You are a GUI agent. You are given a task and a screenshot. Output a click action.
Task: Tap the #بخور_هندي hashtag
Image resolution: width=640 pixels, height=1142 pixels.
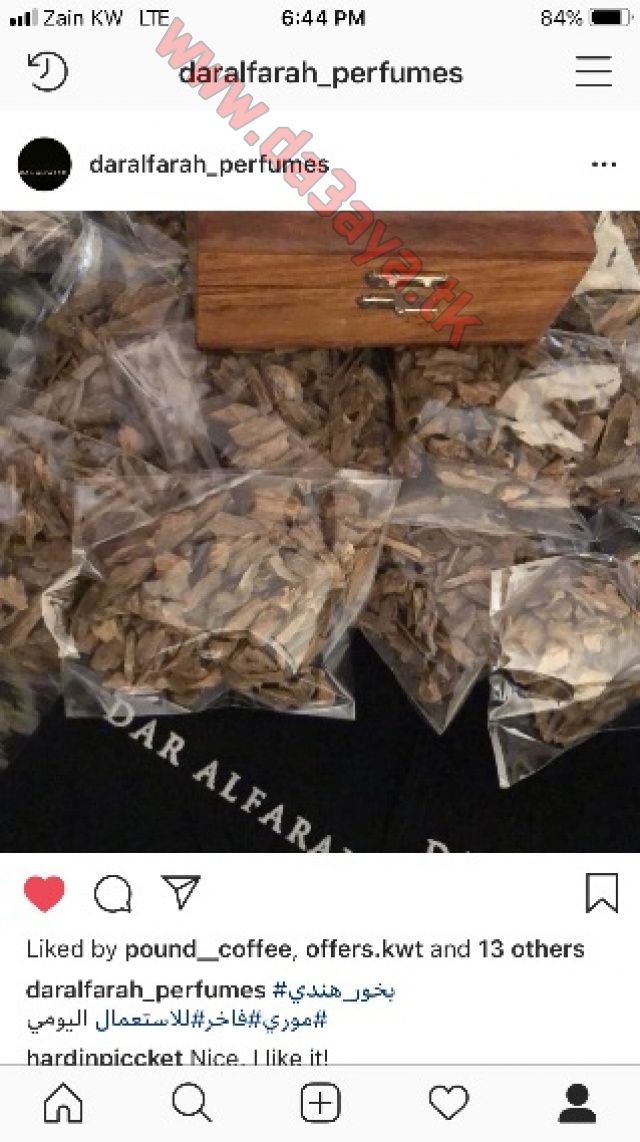pyautogui.click(x=333, y=991)
